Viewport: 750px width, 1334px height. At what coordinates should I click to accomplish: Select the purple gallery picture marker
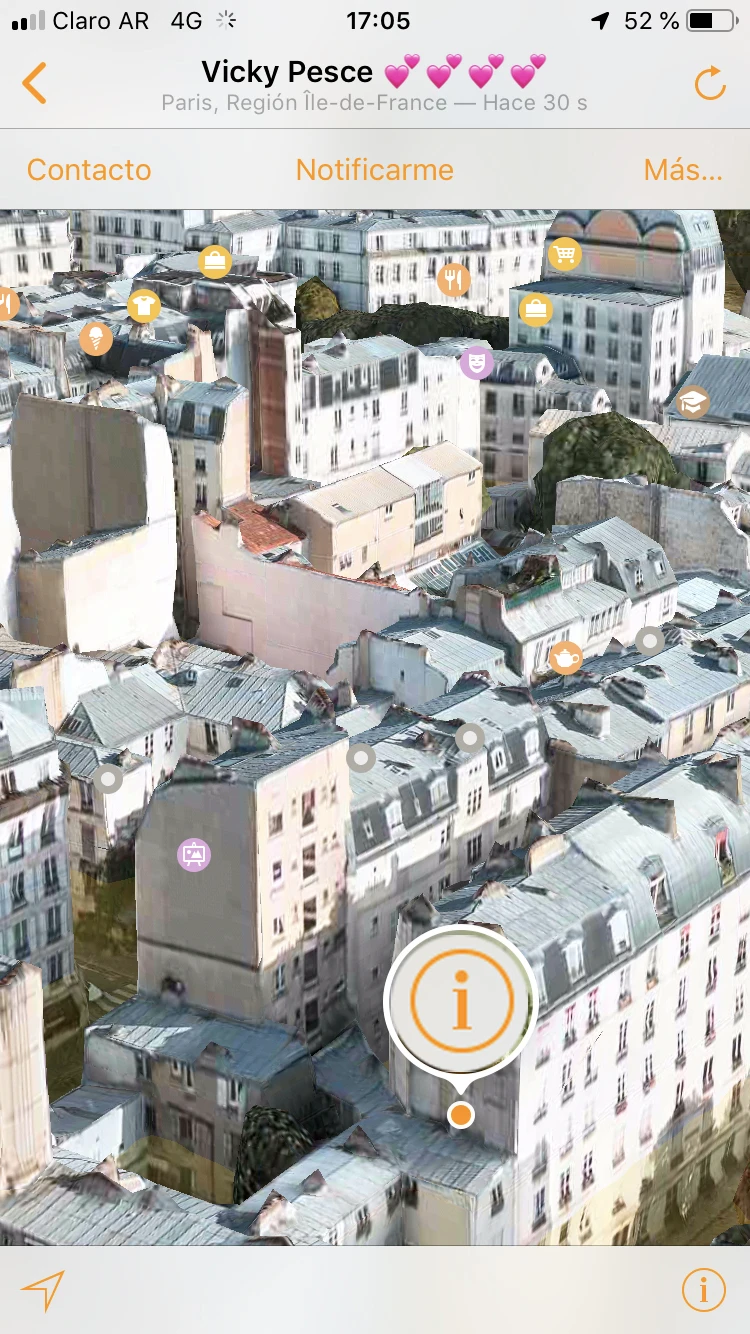[x=194, y=855]
